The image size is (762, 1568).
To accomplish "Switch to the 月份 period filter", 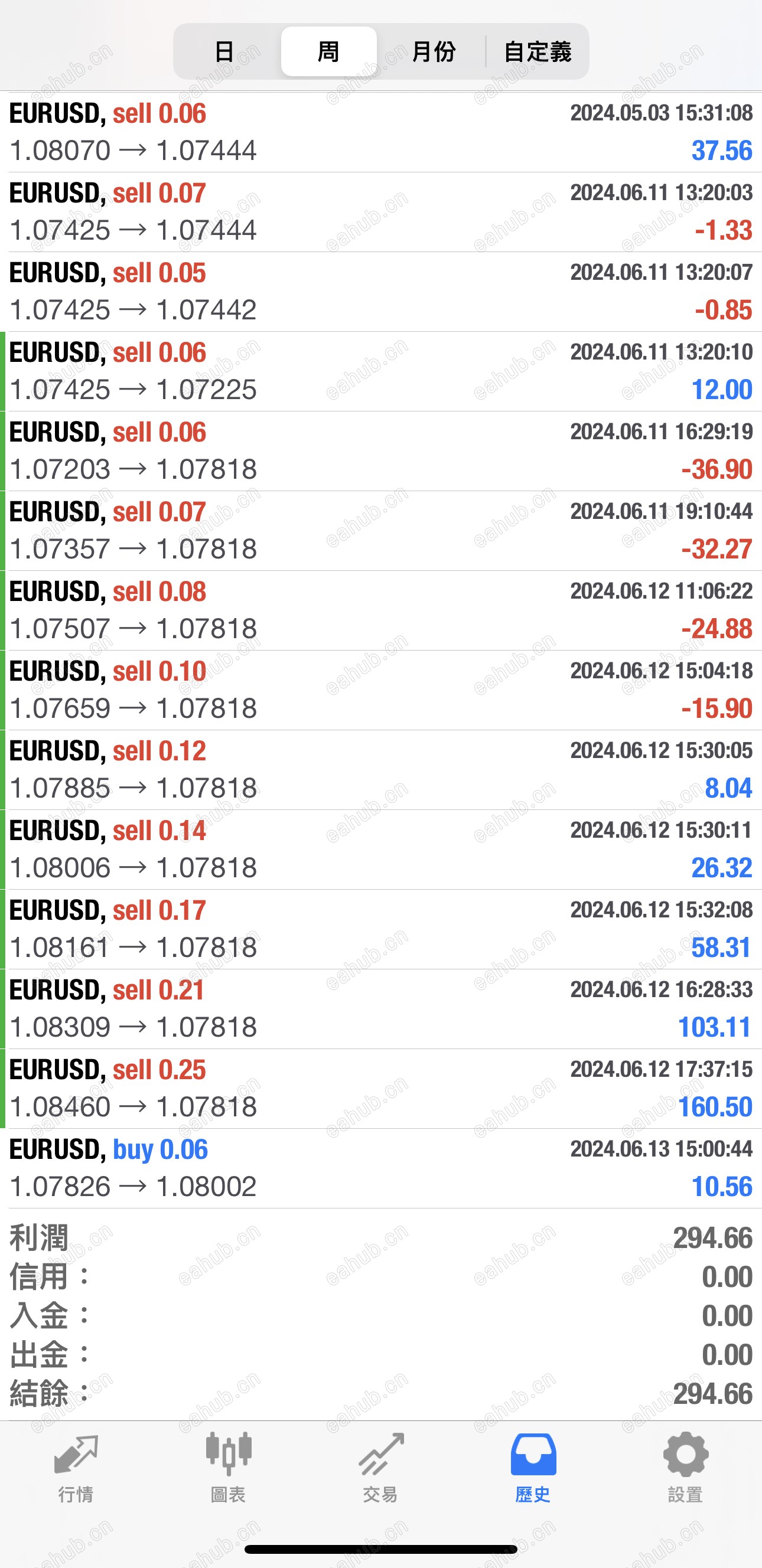I will click(433, 52).
